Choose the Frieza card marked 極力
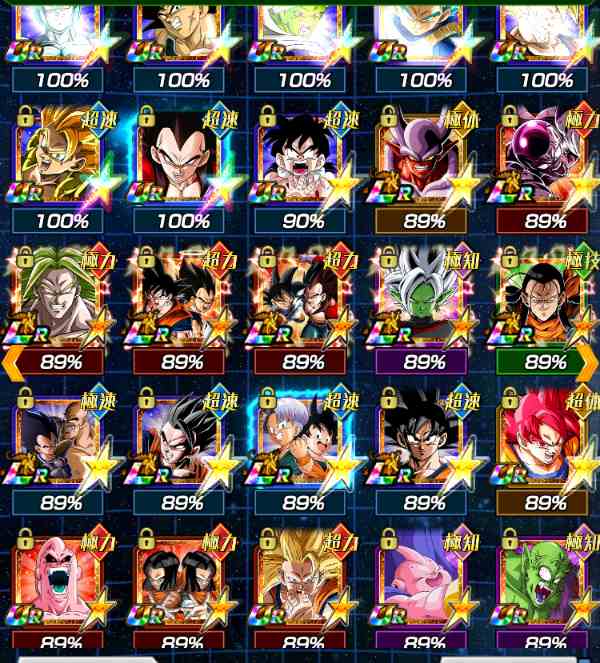The image size is (600, 663). (545, 160)
